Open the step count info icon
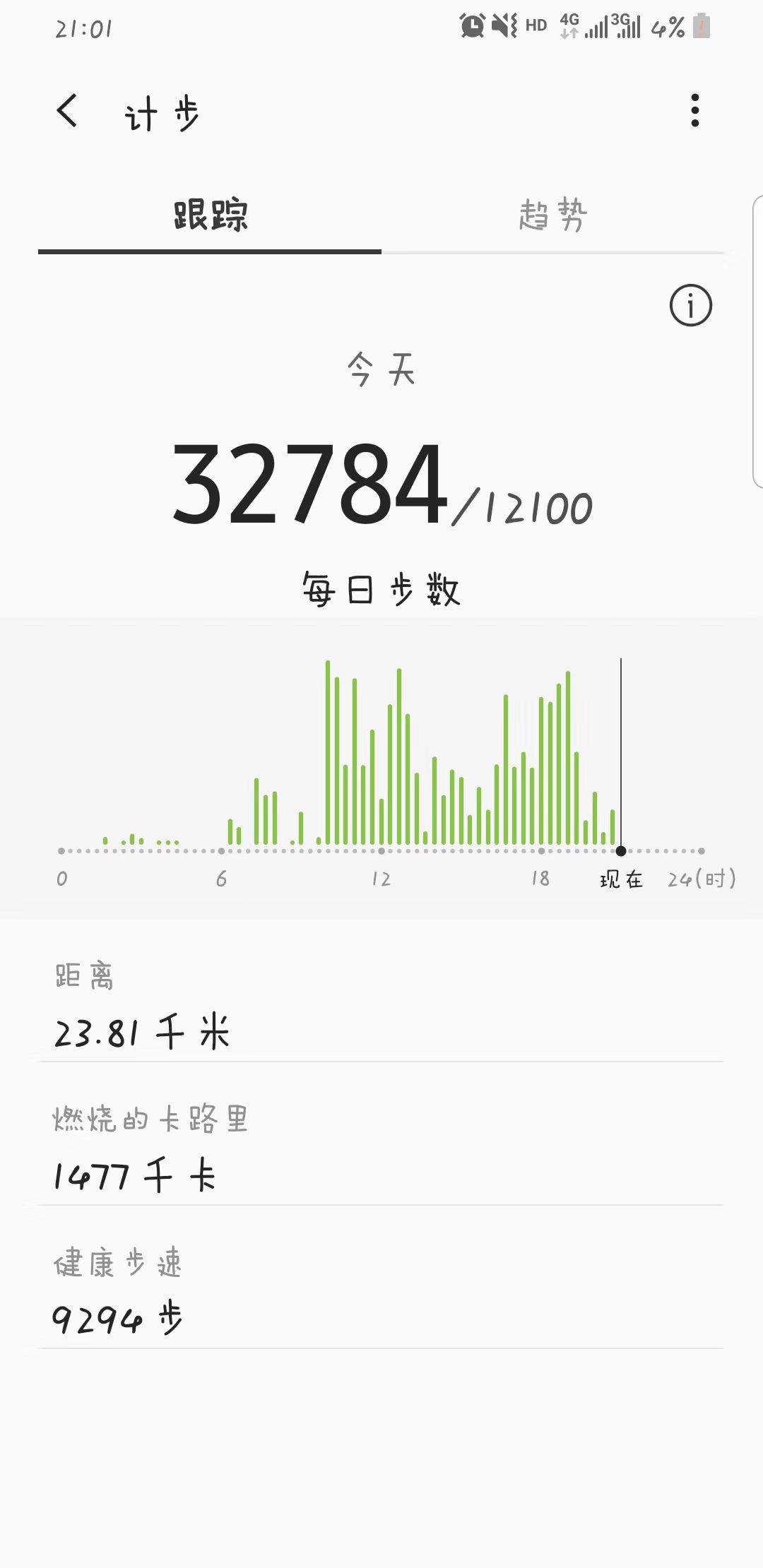 [x=690, y=306]
